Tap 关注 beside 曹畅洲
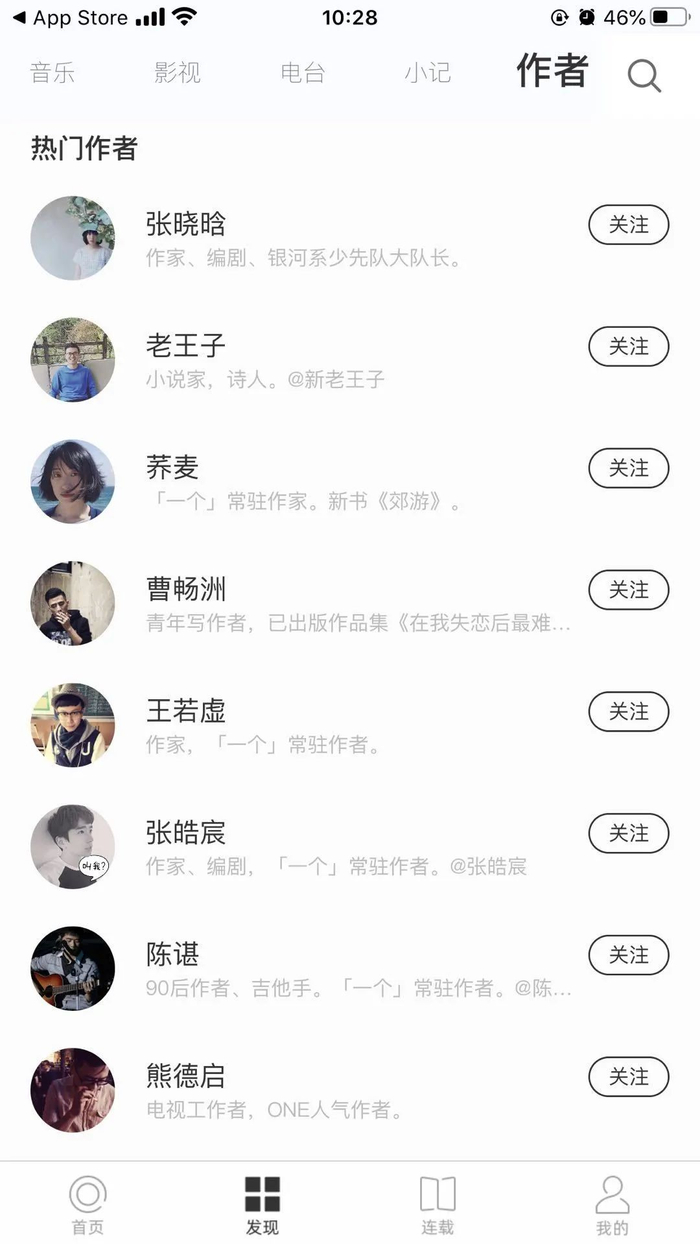Screen dimensions: 700x1244 pos(628,590)
